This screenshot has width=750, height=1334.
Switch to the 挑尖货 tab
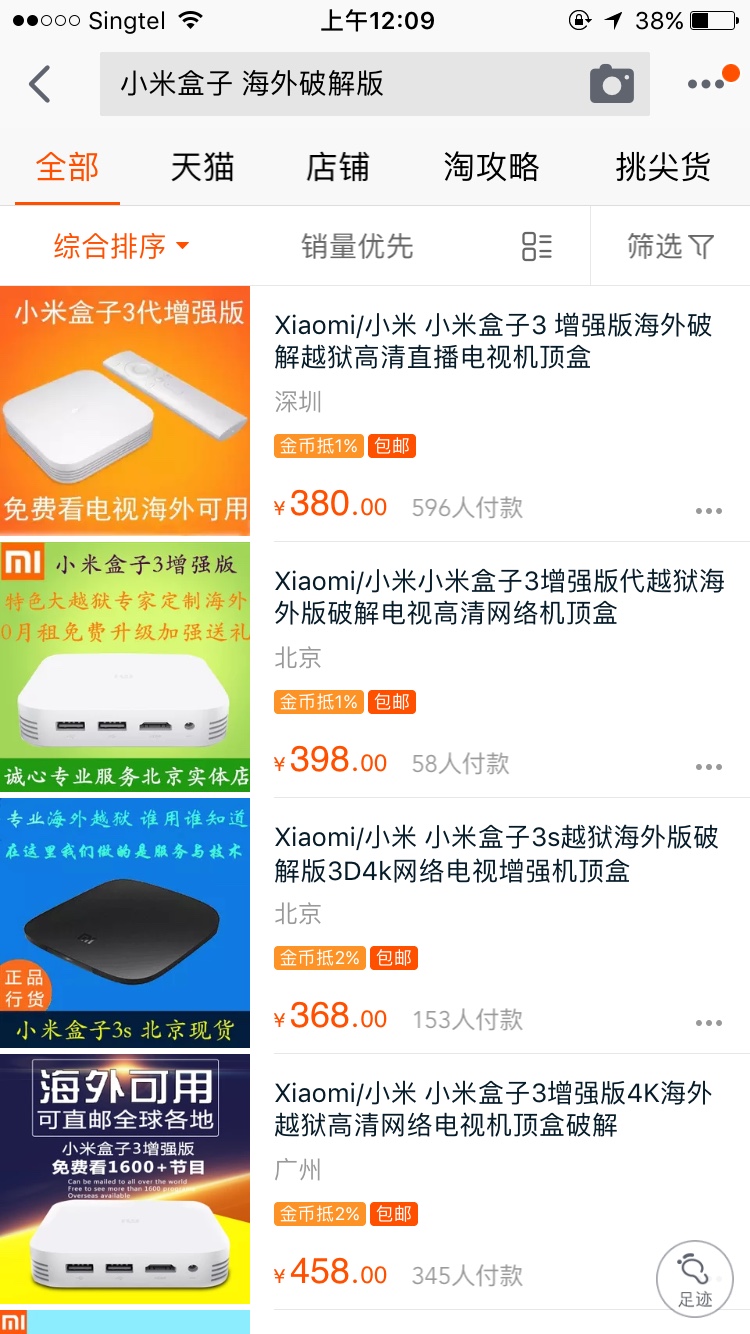click(x=663, y=167)
